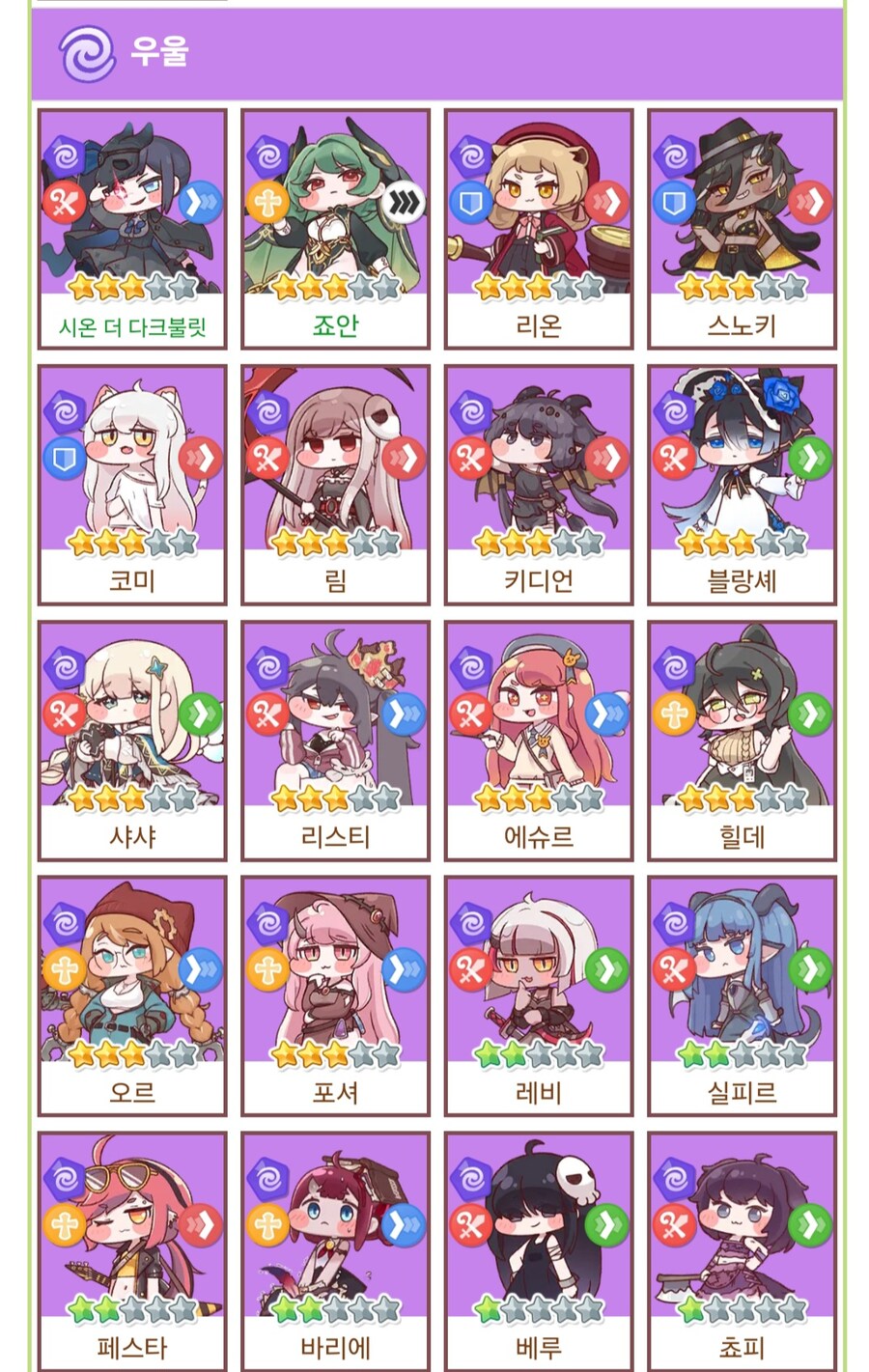Select the 죠안 character card
This screenshot has width=869, height=1372.
click(x=335, y=228)
